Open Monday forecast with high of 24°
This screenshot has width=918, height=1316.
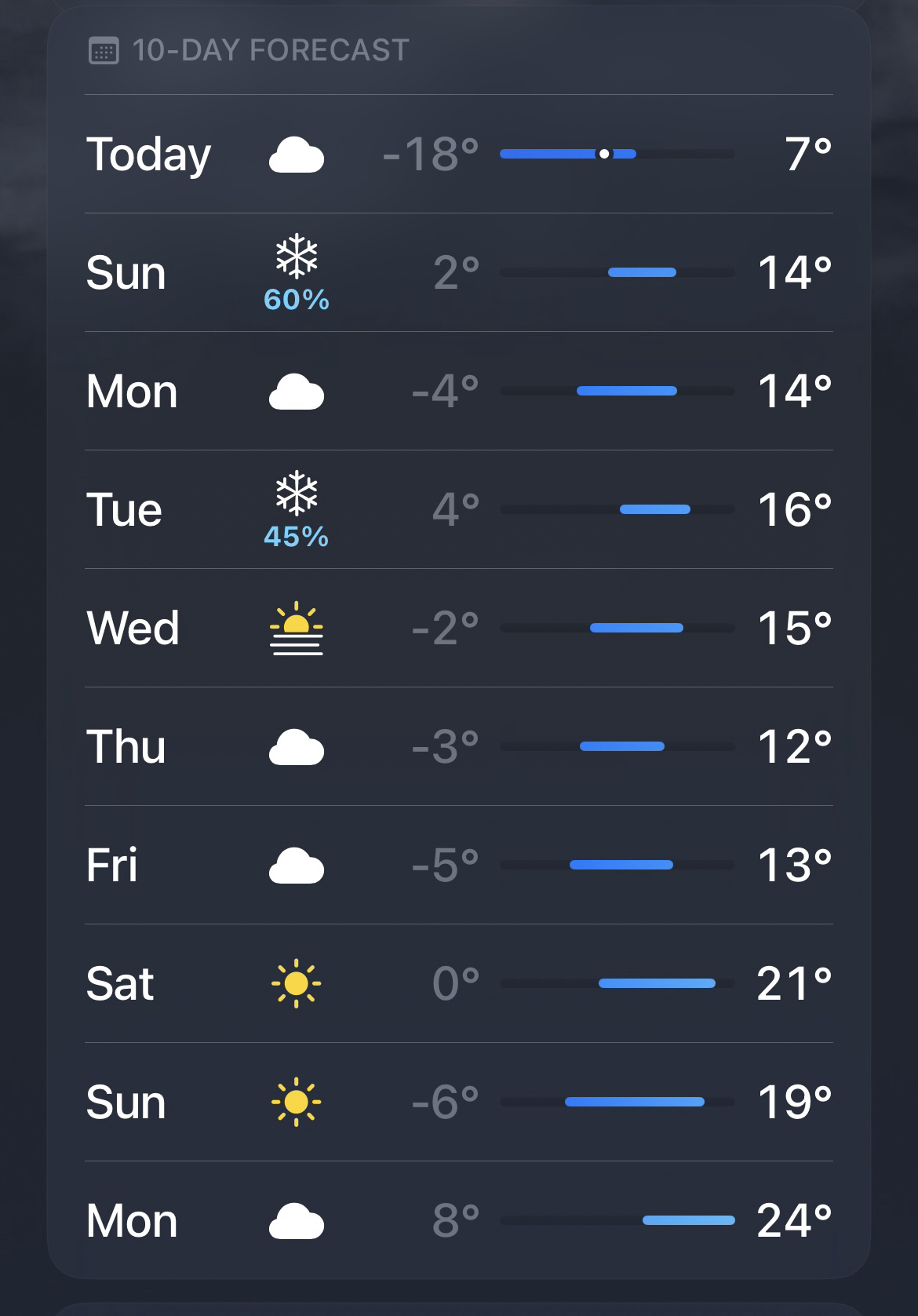pyautogui.click(x=459, y=1220)
